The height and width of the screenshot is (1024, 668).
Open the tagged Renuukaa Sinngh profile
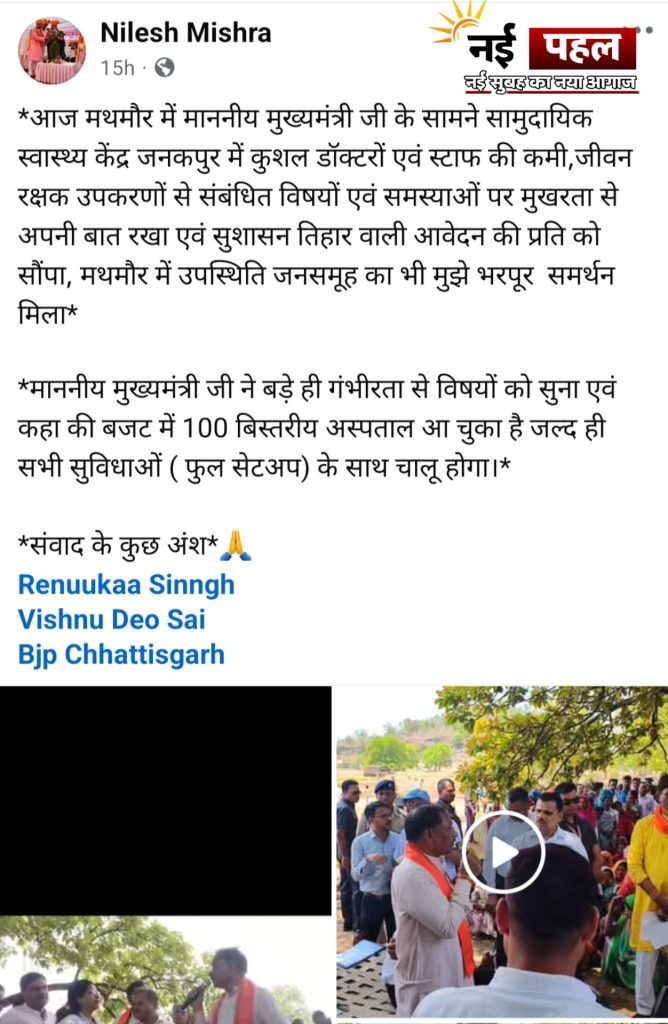coord(126,584)
